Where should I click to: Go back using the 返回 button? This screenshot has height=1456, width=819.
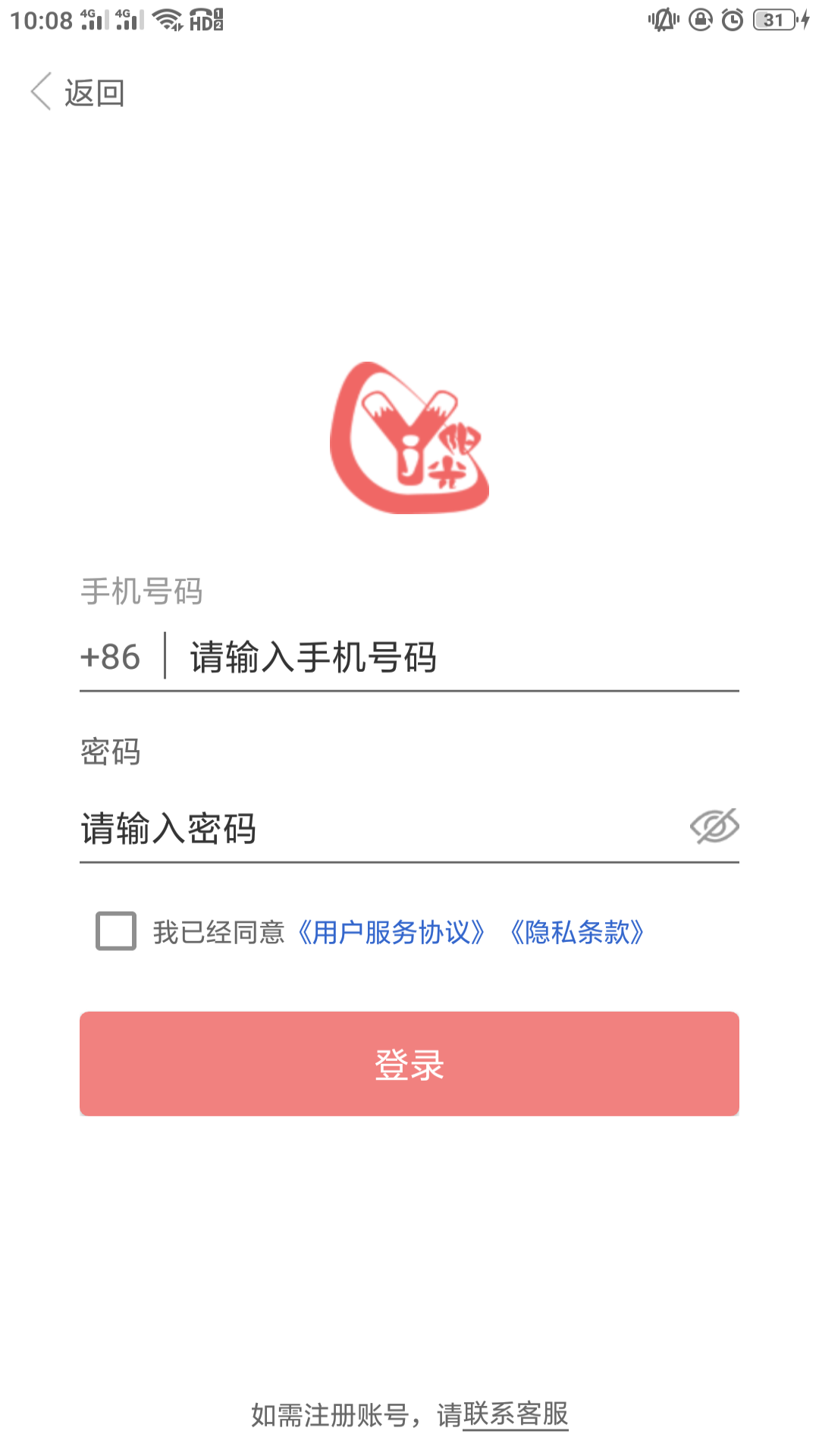[x=78, y=93]
